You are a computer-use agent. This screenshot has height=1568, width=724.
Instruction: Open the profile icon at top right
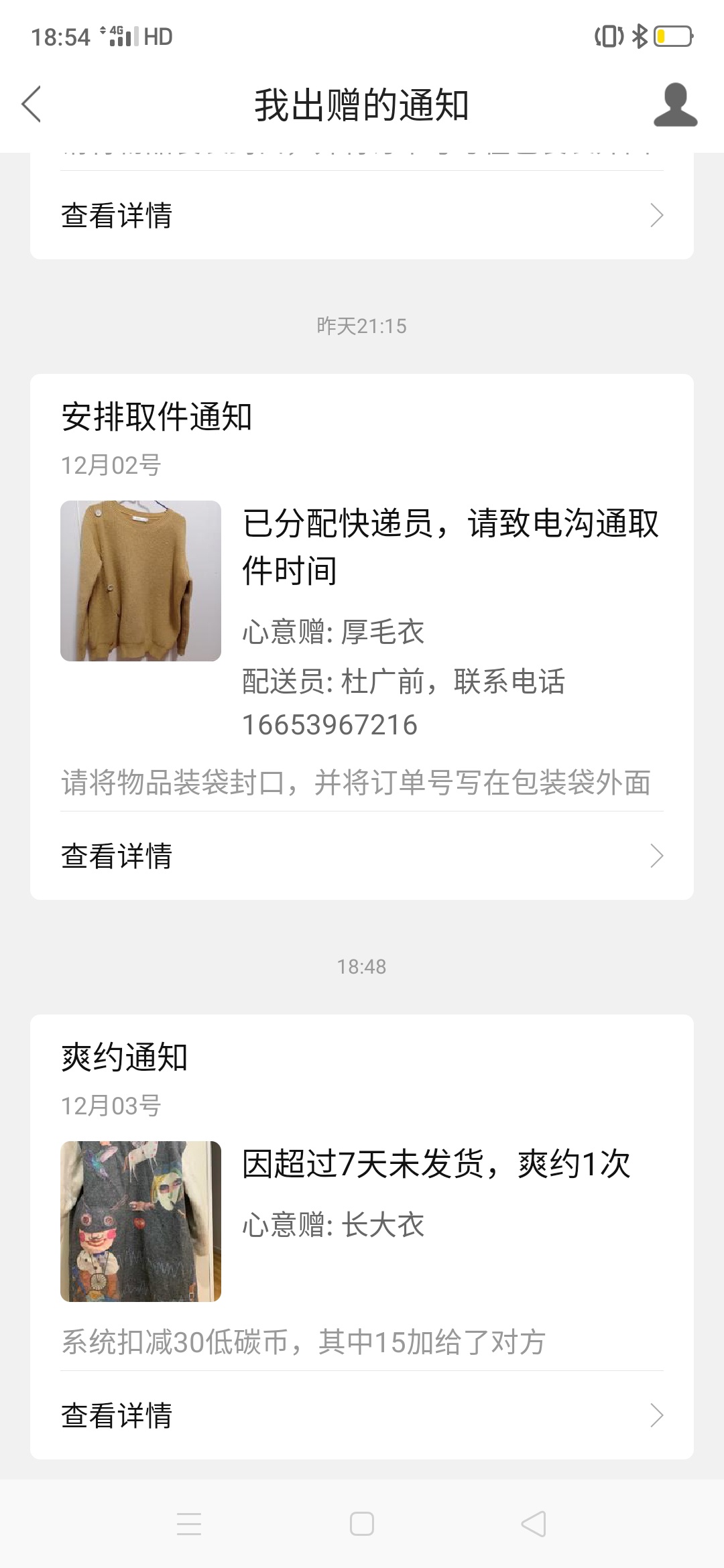pos(675,105)
